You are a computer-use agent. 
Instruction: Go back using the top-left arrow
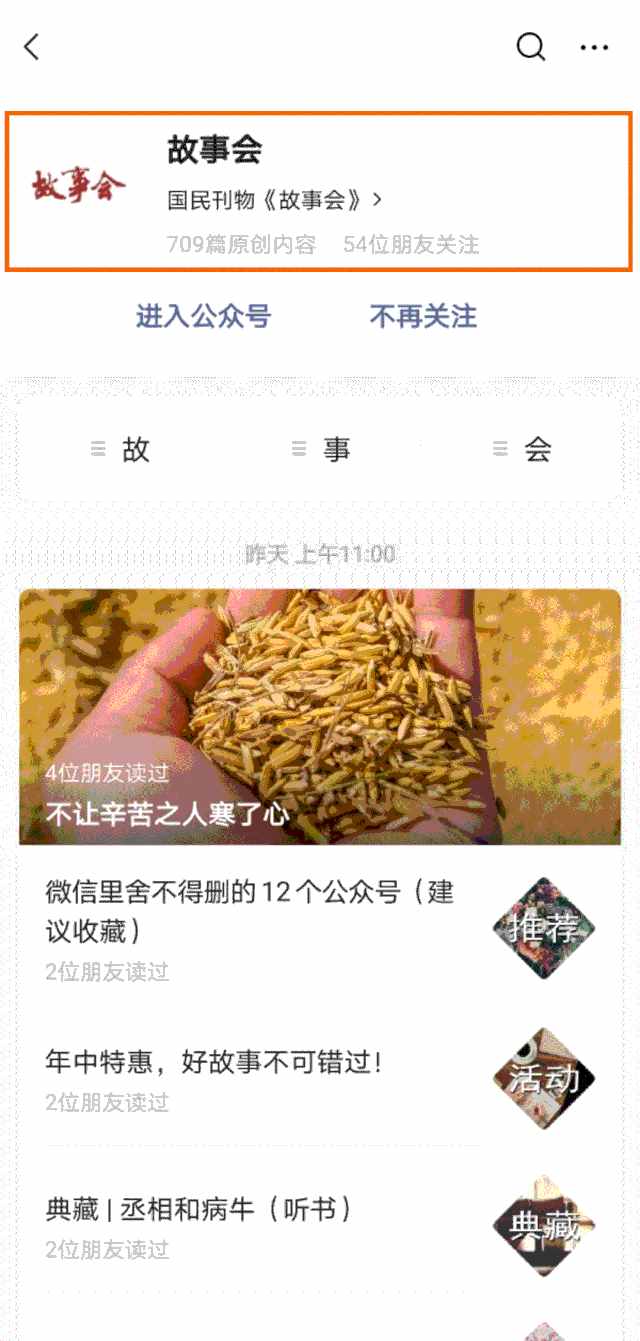(32, 46)
